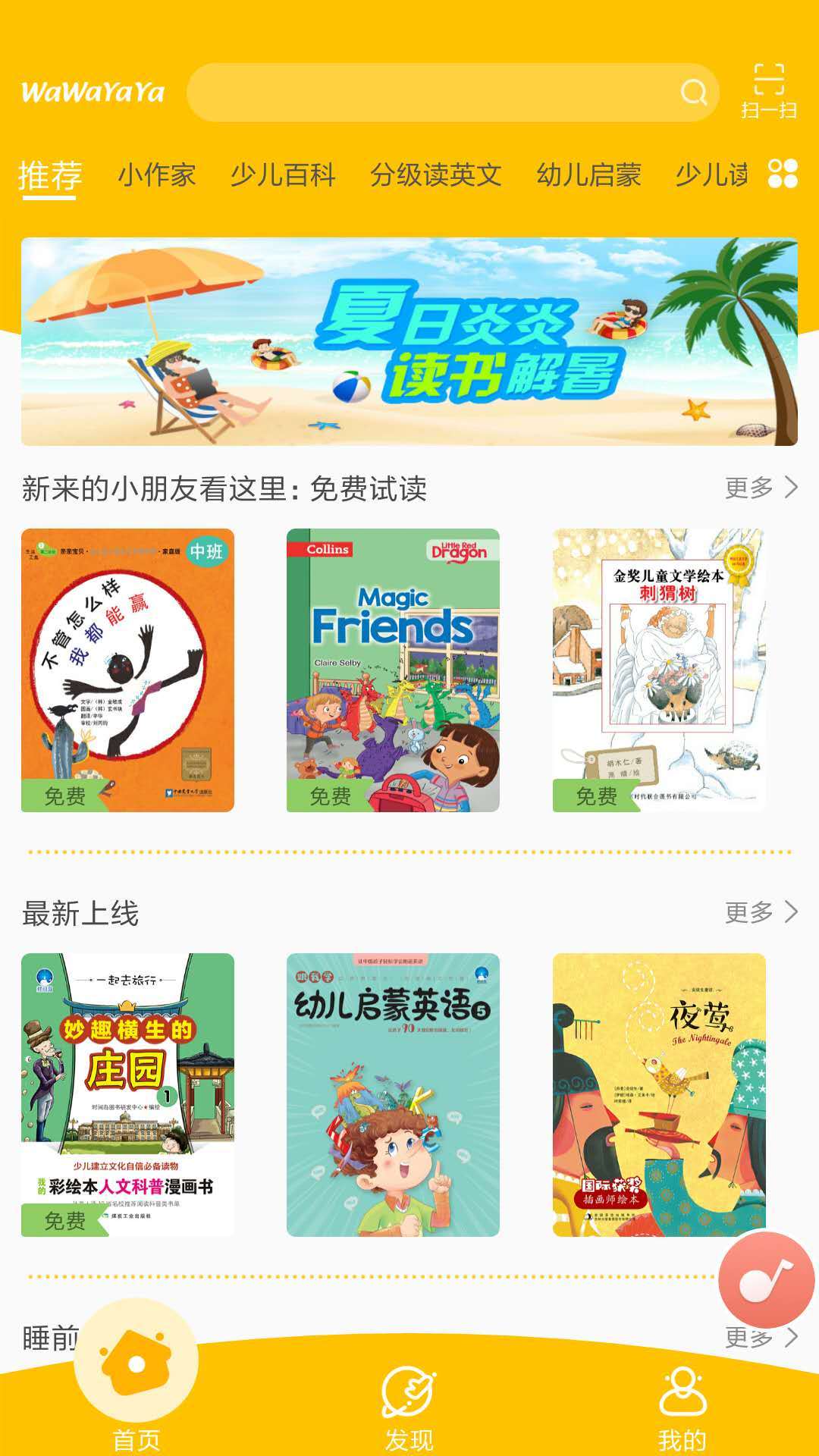
Task: Tap the floating music note button
Action: pos(766,1280)
